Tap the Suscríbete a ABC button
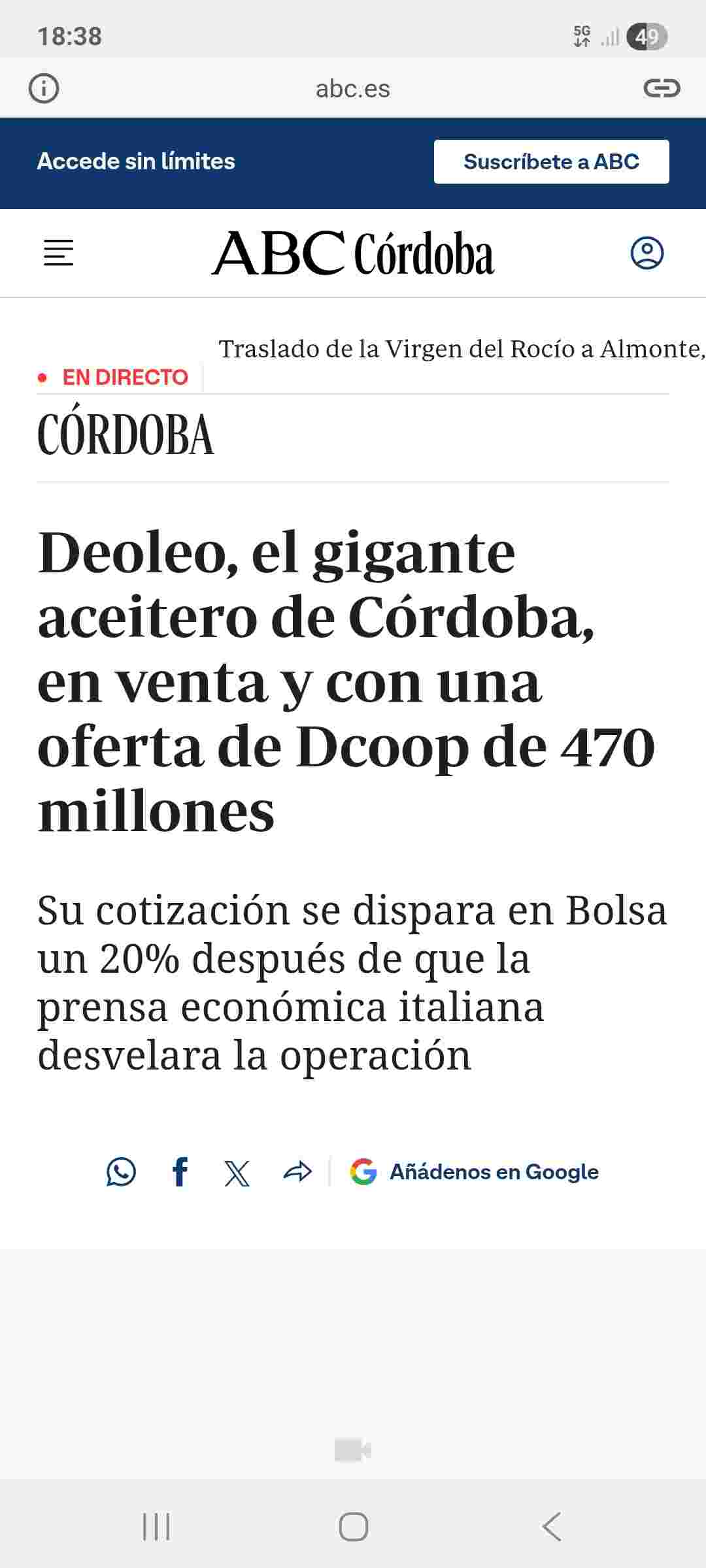Viewport: 706px width, 1568px height. click(551, 161)
